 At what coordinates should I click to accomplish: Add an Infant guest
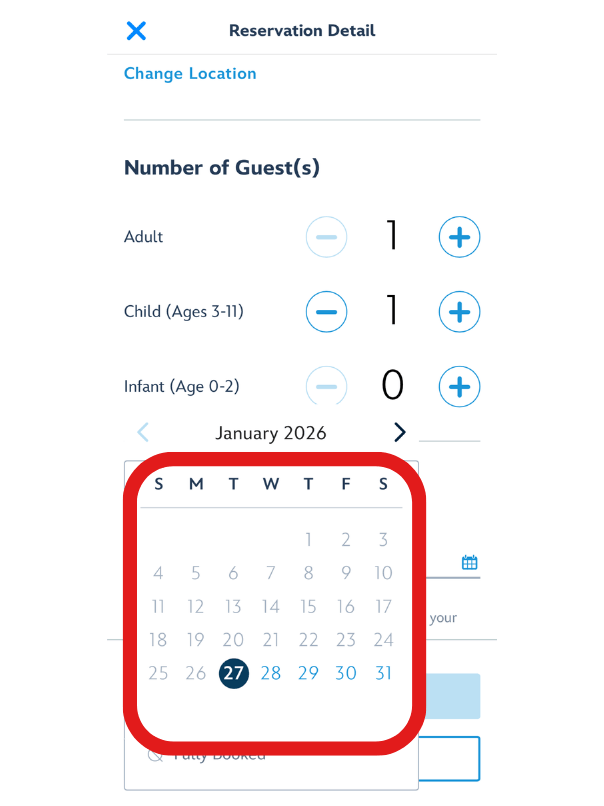pos(459,387)
